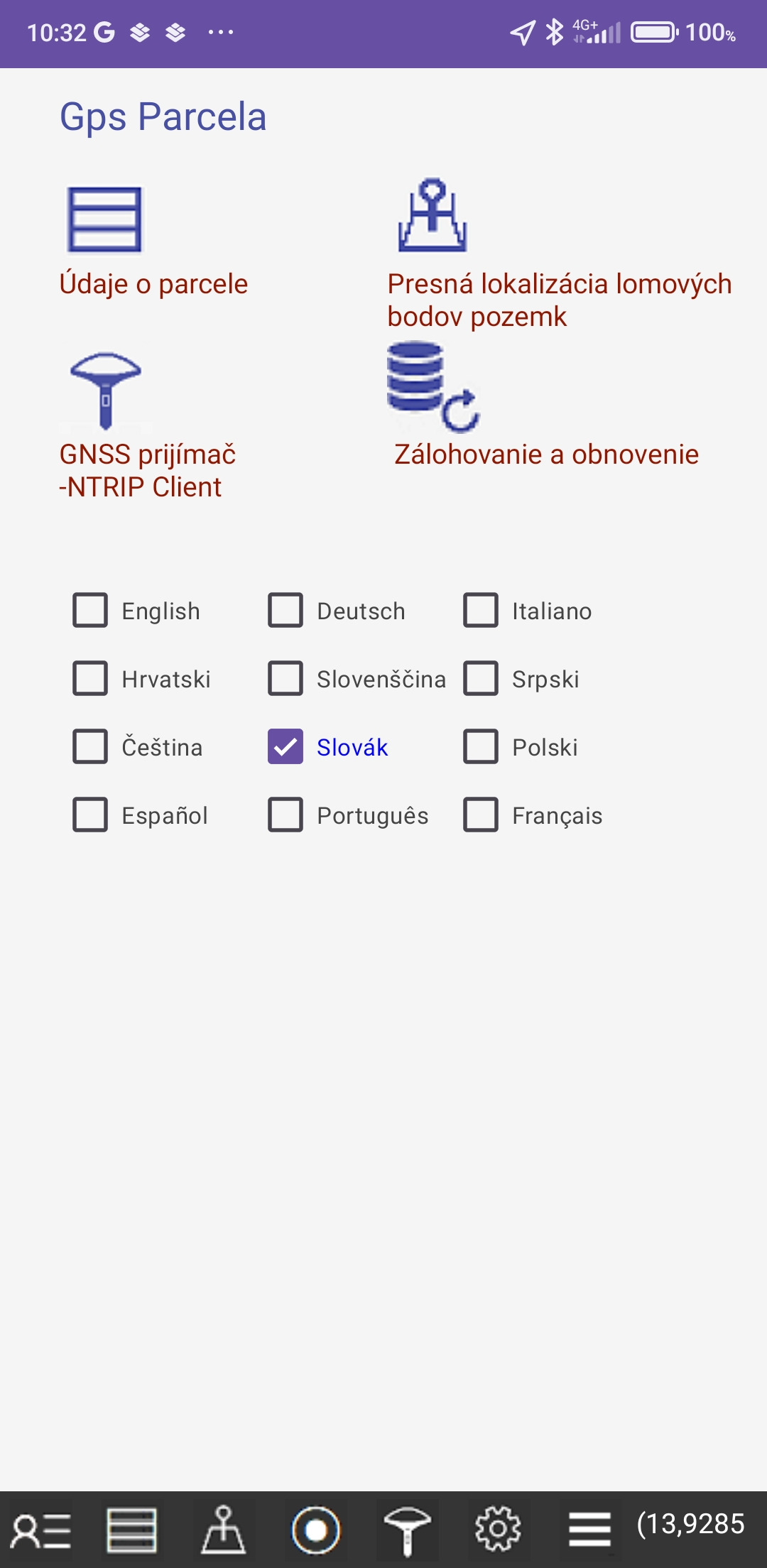Switch language to Français
Screen dimensions: 767x1568
(x=481, y=815)
